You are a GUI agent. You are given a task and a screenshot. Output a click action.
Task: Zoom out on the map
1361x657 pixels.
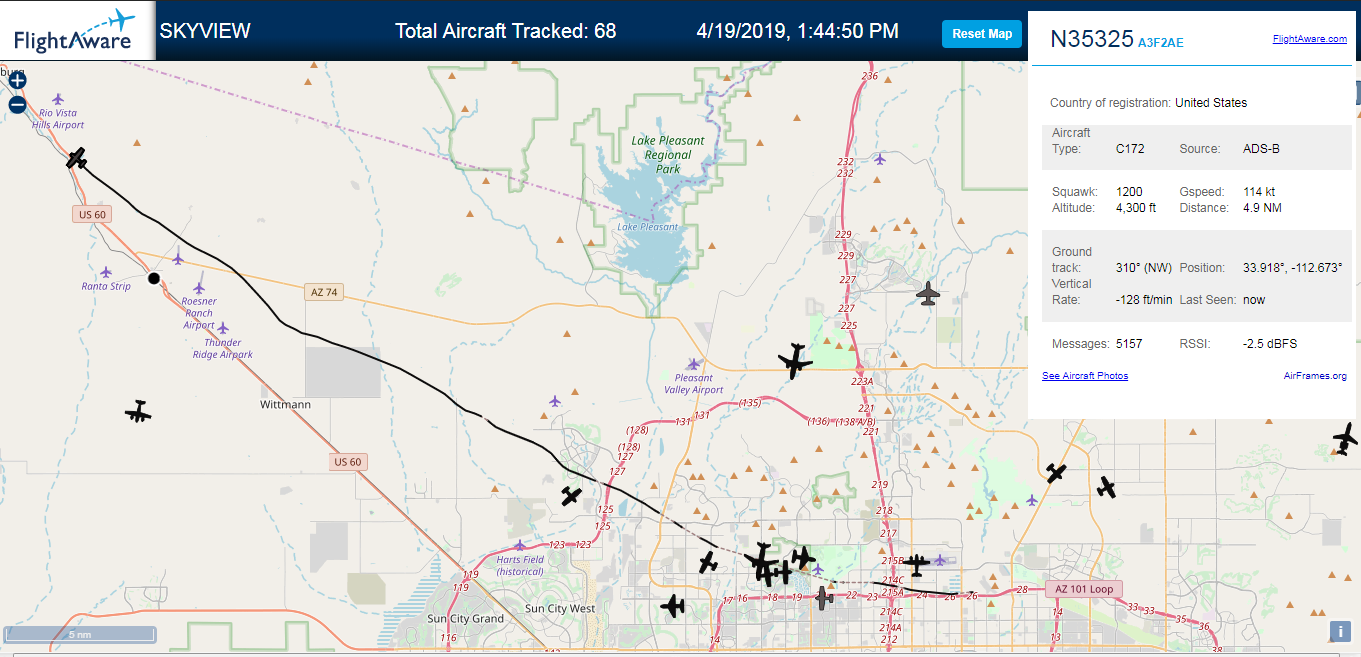[x=17, y=105]
